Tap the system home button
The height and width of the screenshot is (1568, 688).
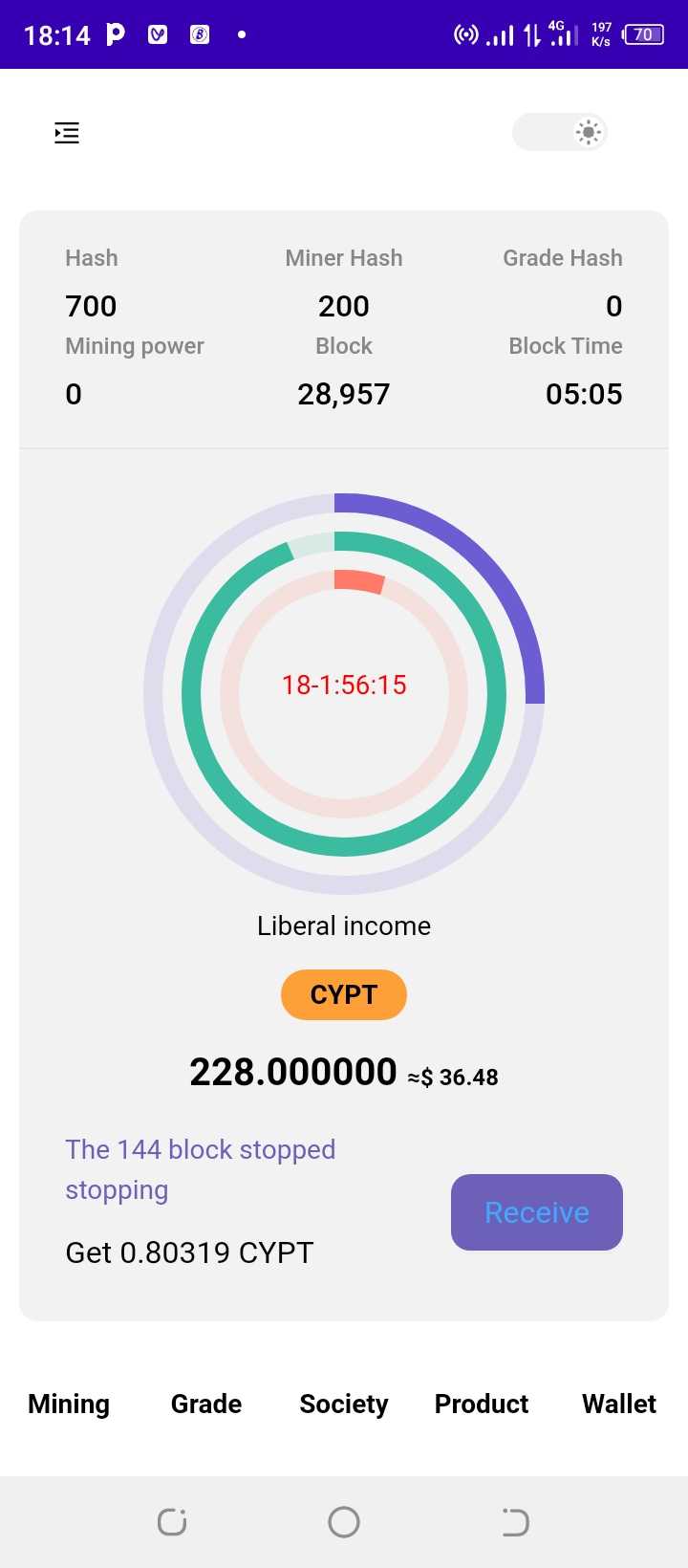pyautogui.click(x=344, y=1521)
